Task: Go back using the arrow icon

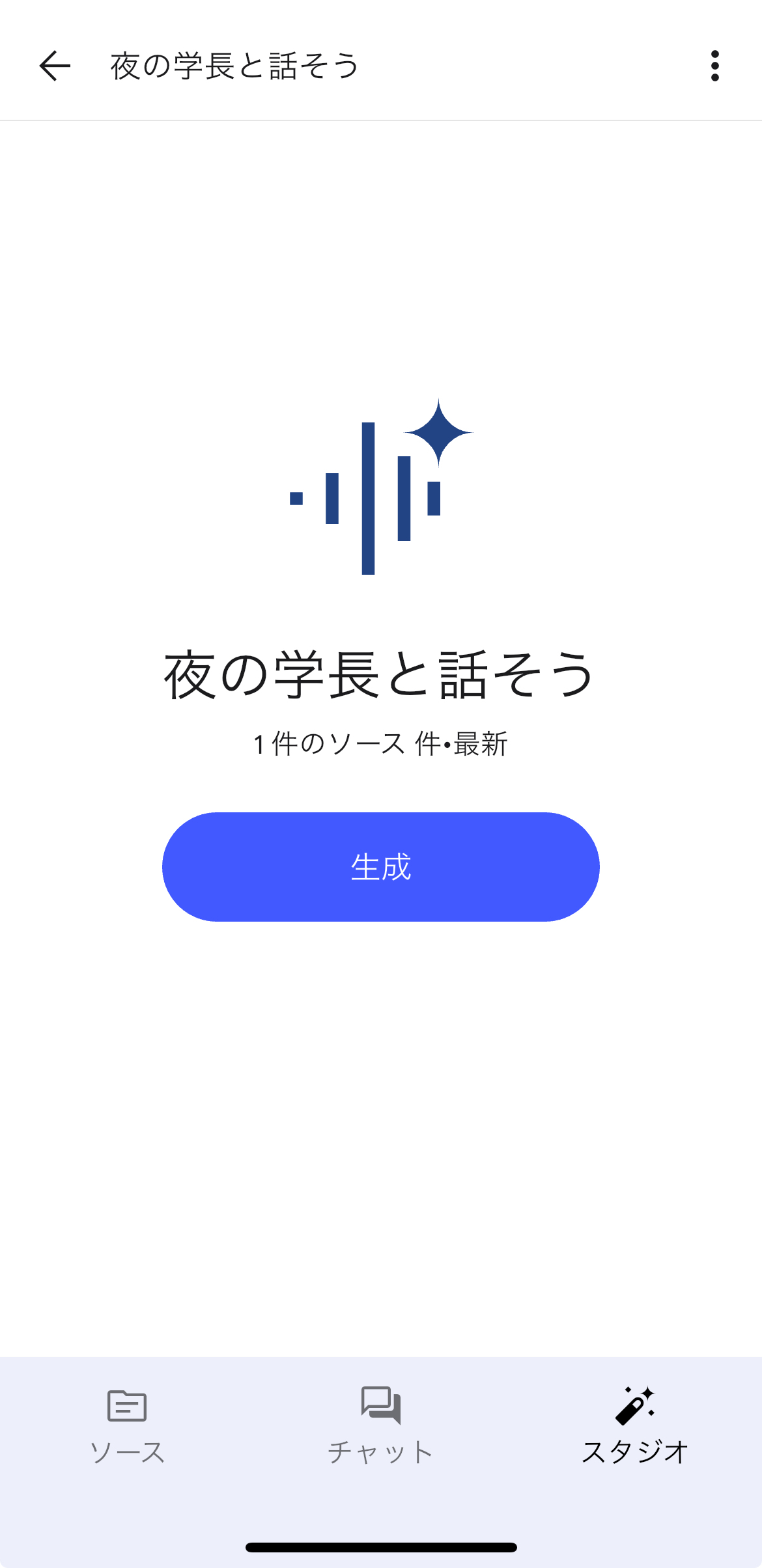Action: (x=55, y=66)
